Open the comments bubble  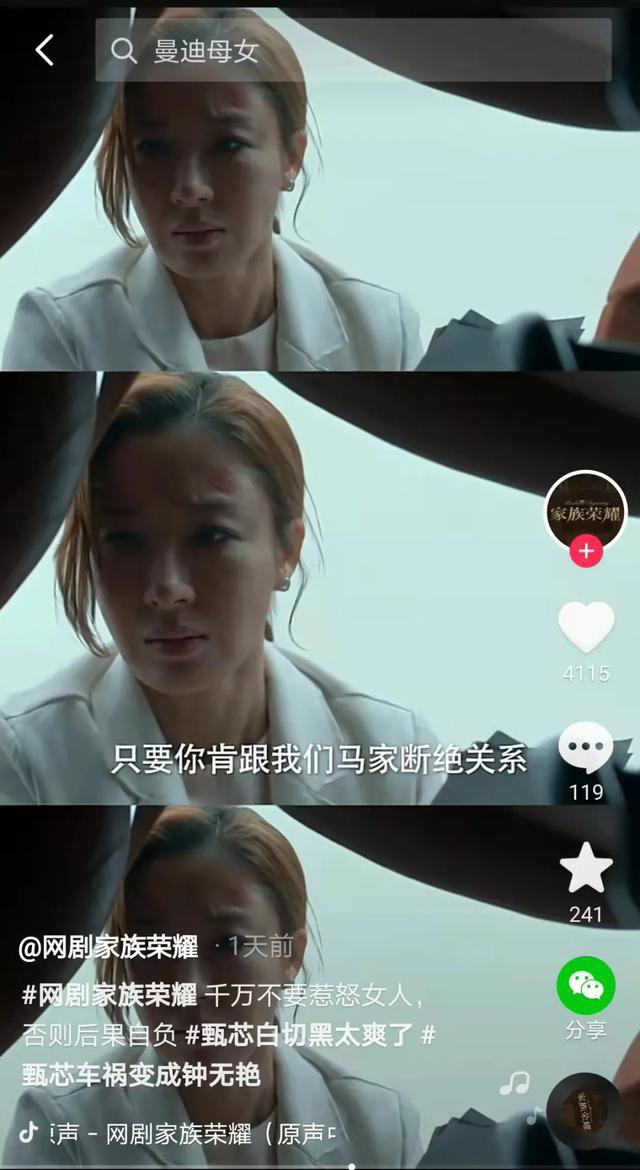586,748
